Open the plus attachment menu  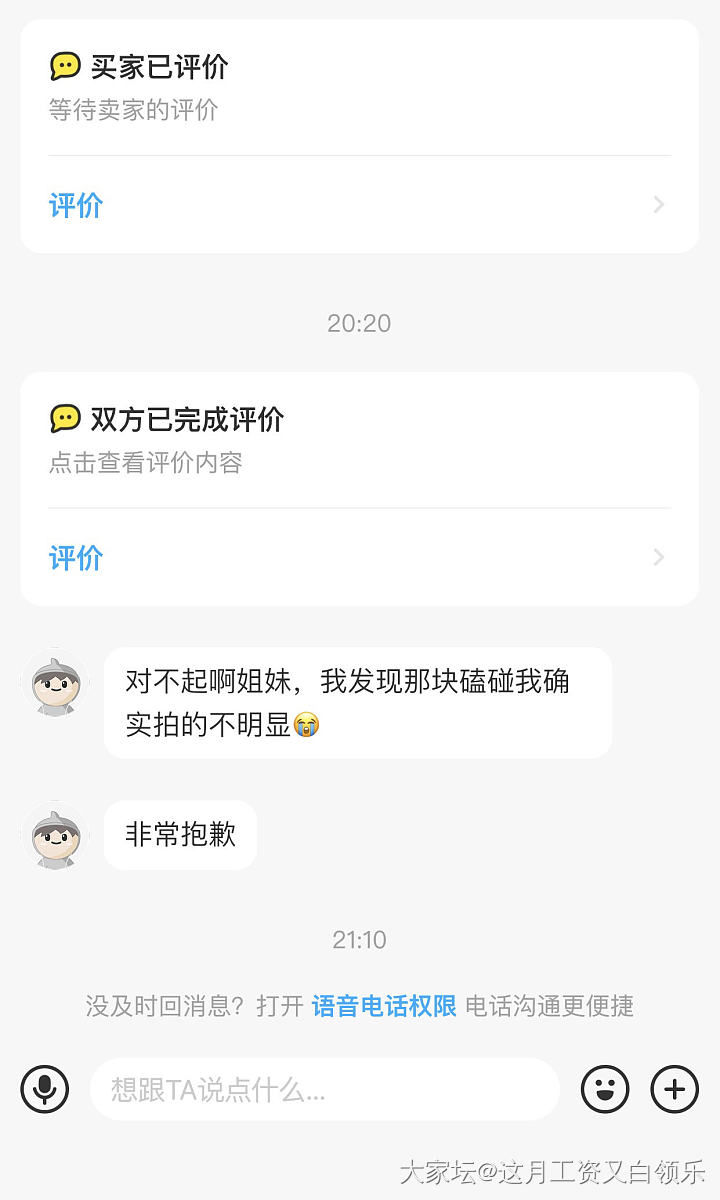pos(675,1089)
